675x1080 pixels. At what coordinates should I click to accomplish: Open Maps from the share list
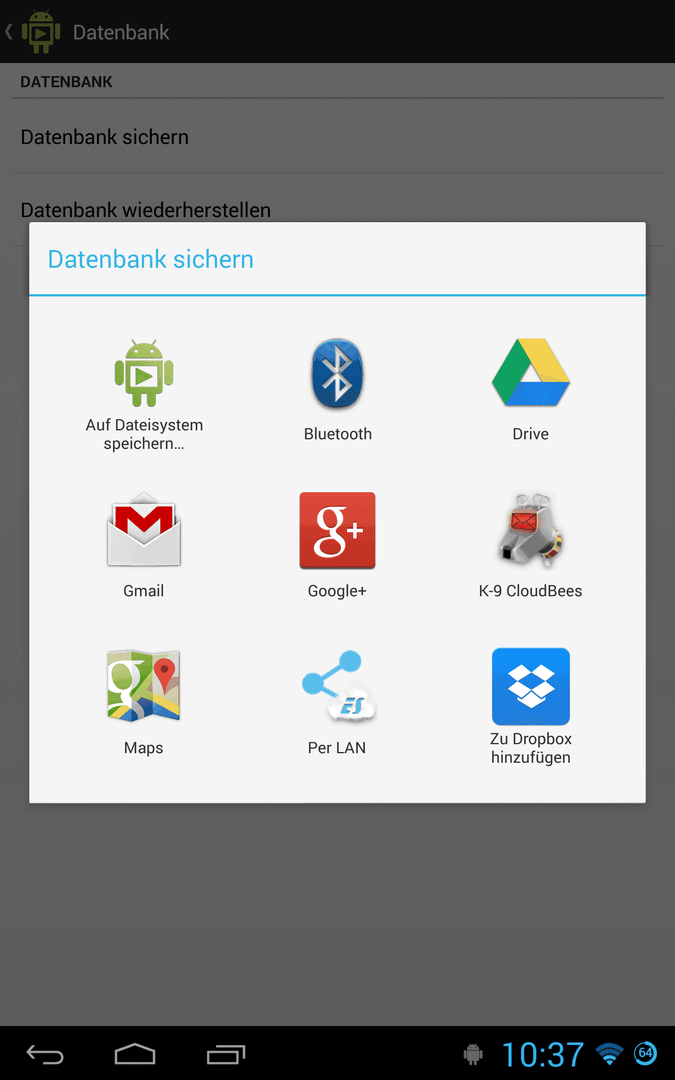(144, 702)
